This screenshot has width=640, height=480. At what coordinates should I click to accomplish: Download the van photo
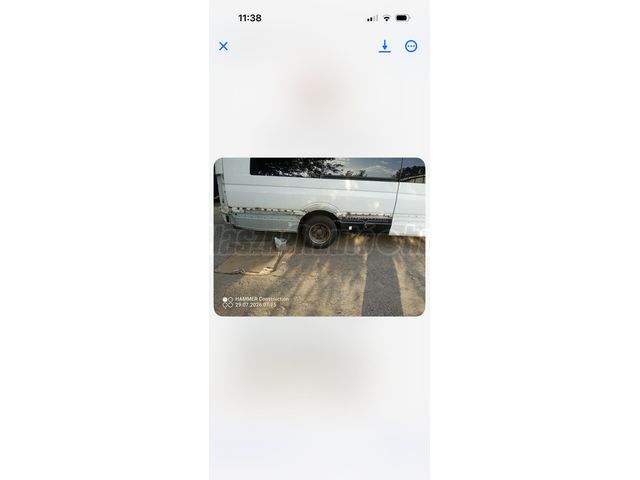point(384,46)
